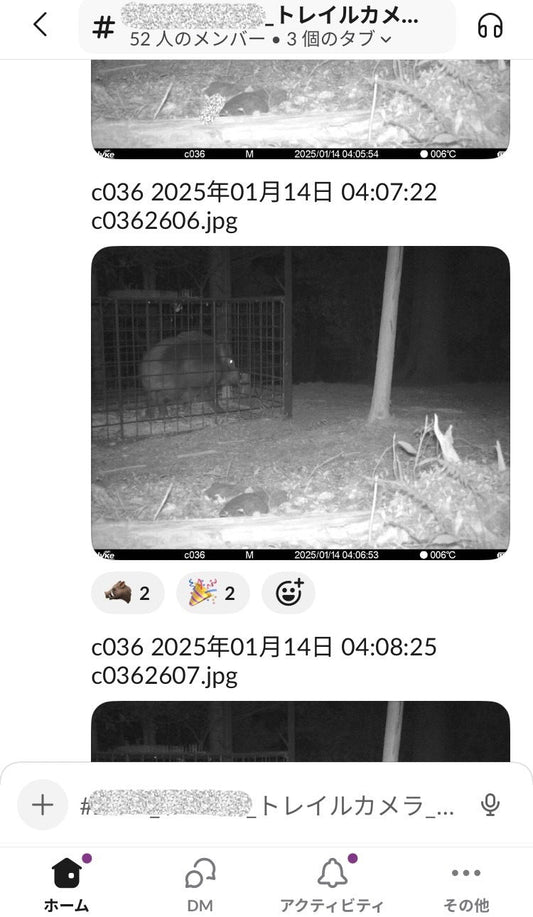The width and height of the screenshot is (533, 917).
Task: Add a new emoji reaction
Action: 288,593
